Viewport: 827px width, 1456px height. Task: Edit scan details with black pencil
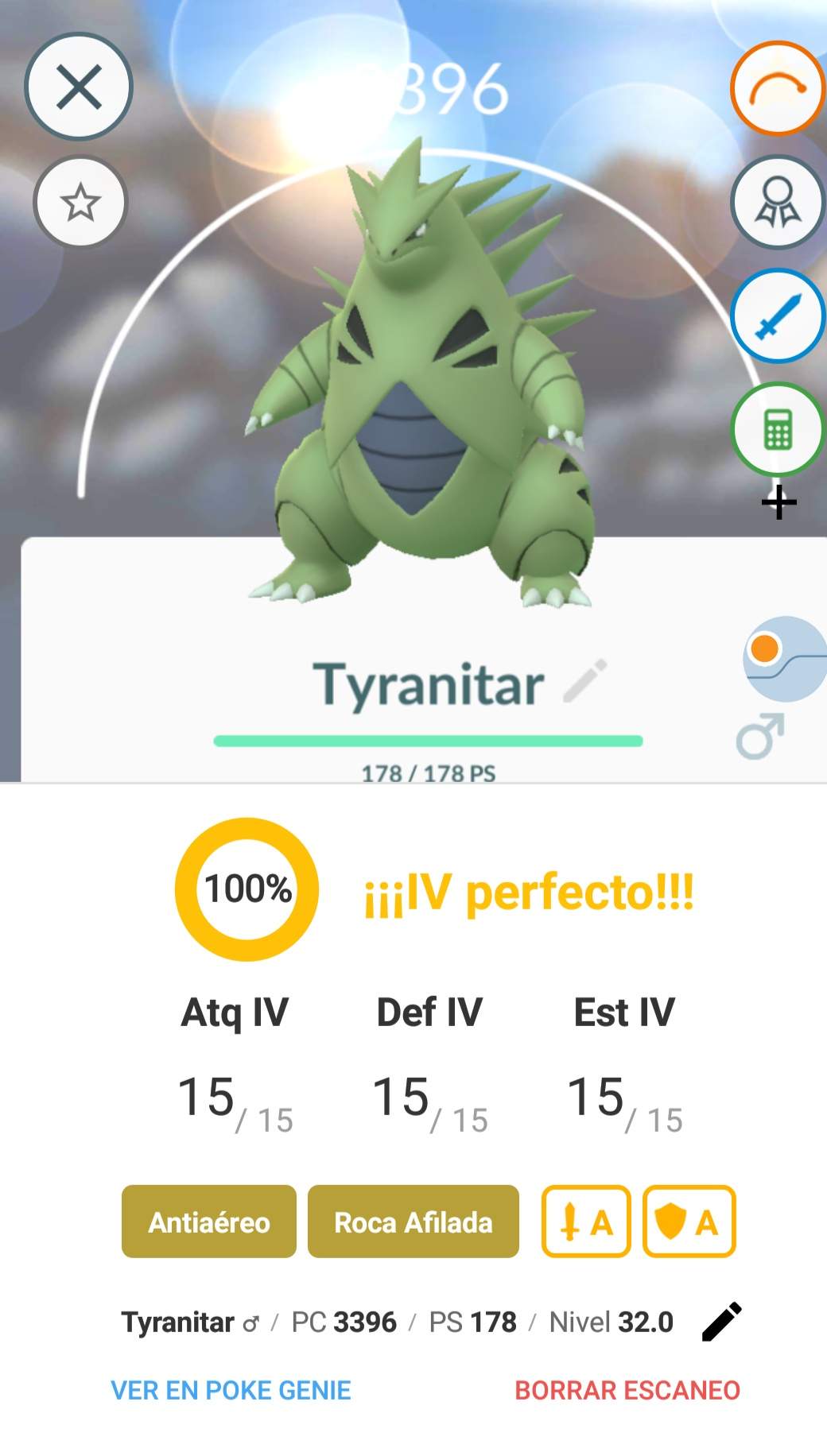click(722, 1322)
